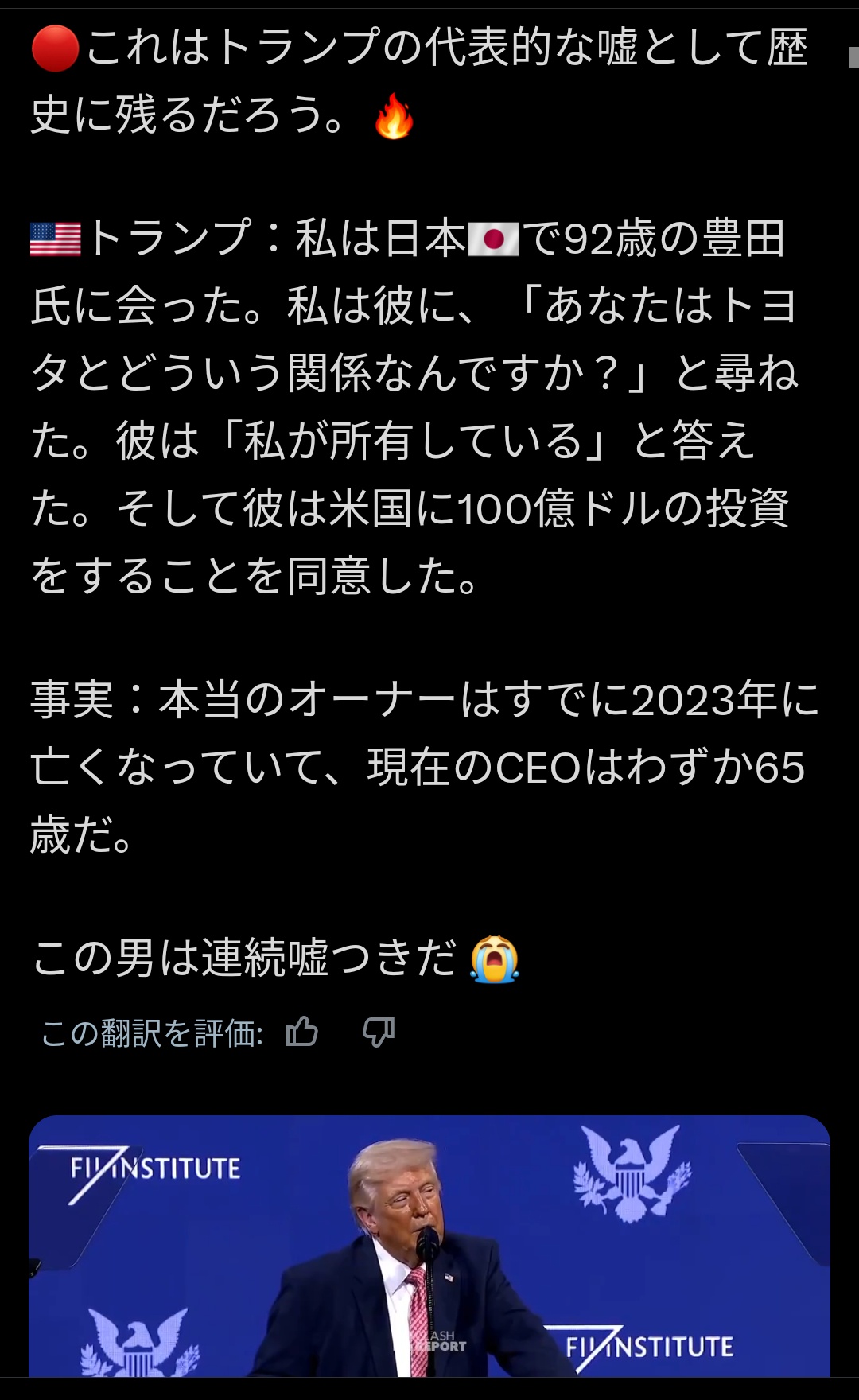Rate the translation with thumbs down
This screenshot has height=1400, width=859.
(x=378, y=1032)
